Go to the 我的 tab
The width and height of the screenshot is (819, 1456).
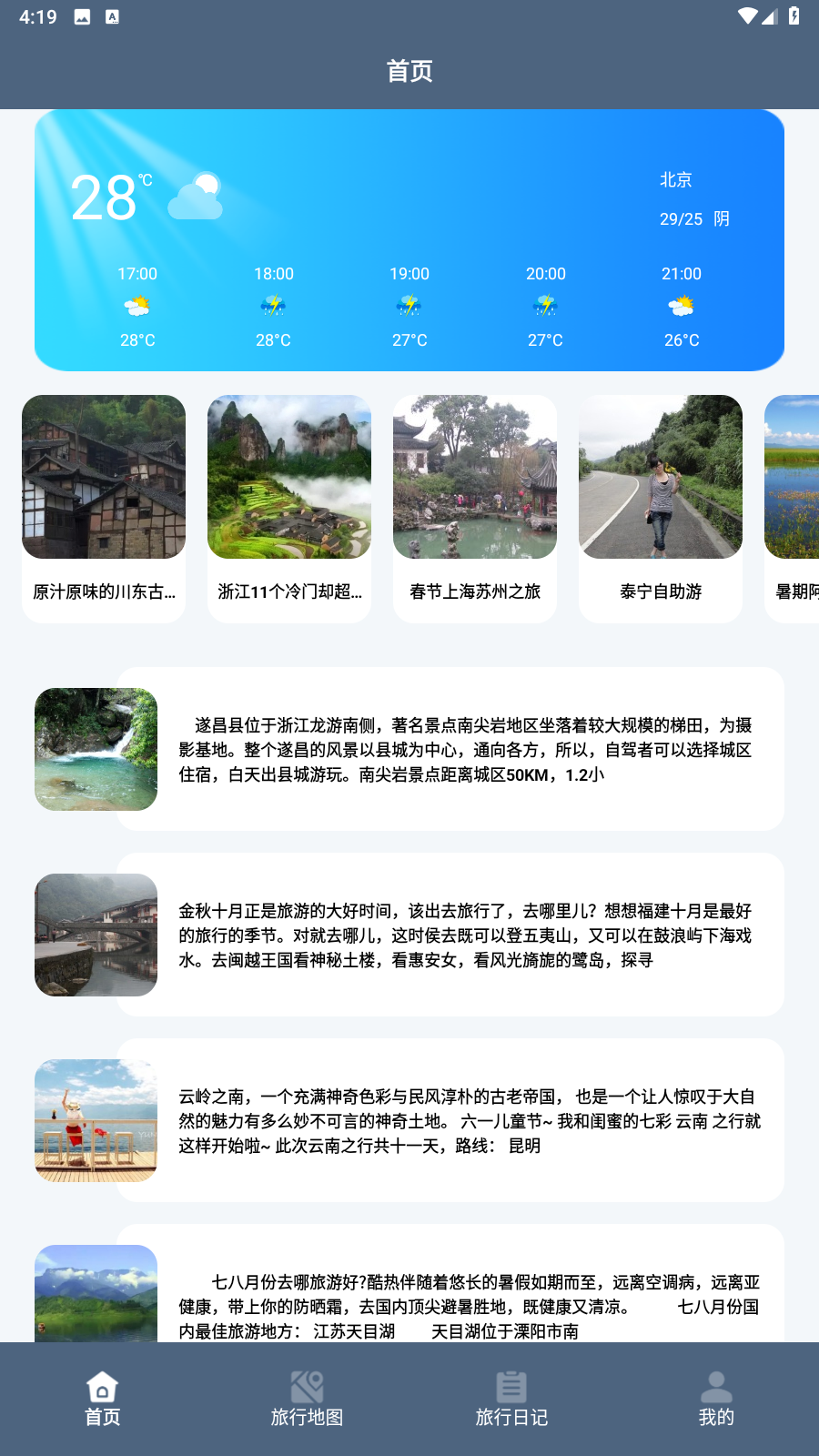tap(716, 1399)
